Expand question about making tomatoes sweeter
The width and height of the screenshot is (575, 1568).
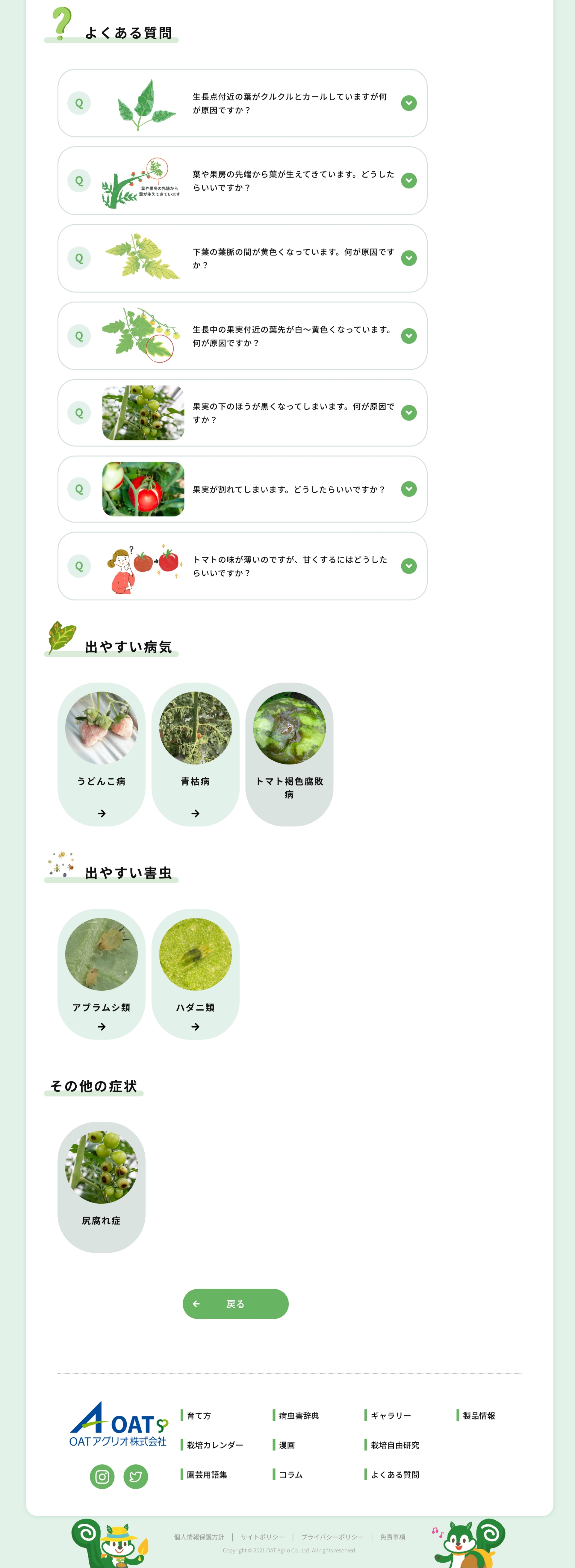click(409, 566)
